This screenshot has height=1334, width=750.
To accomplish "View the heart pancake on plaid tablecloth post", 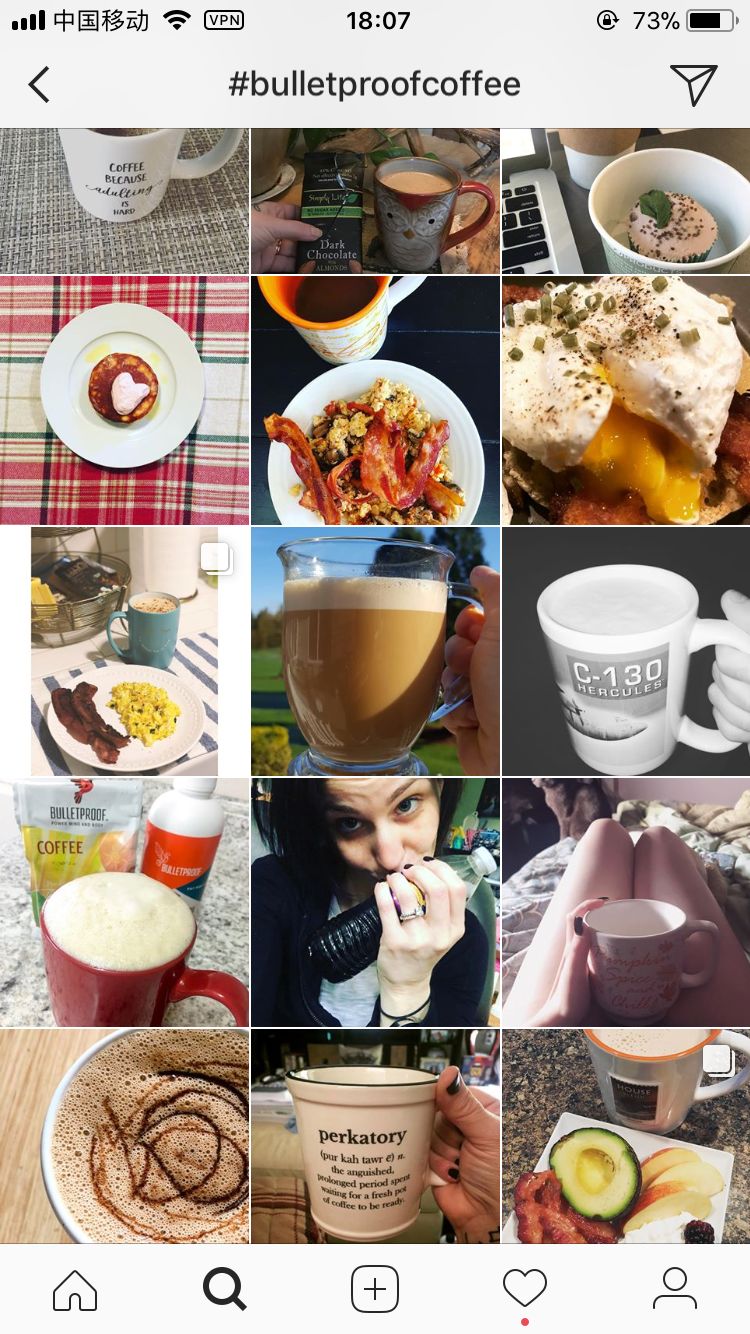I will coord(124,400).
